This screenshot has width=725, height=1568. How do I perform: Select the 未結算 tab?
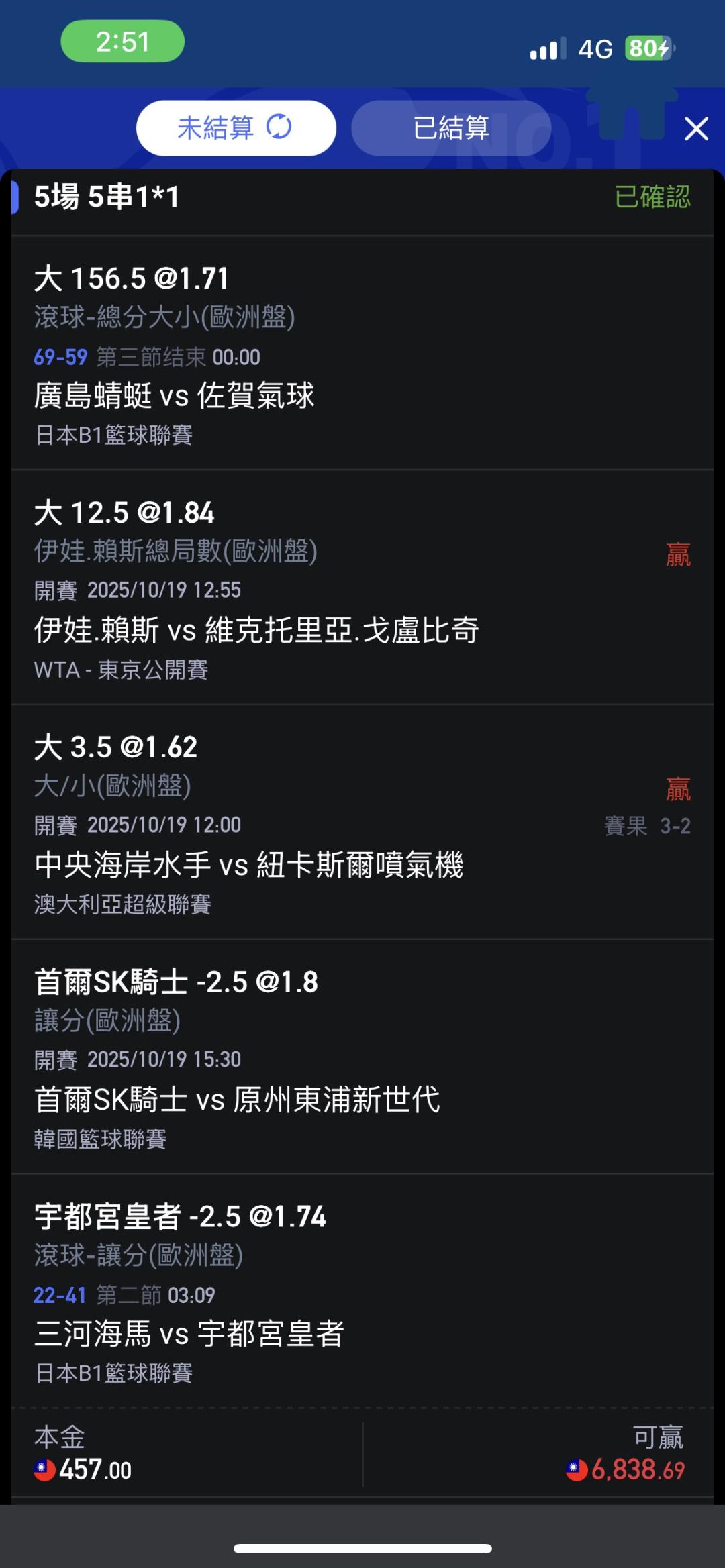point(236,128)
